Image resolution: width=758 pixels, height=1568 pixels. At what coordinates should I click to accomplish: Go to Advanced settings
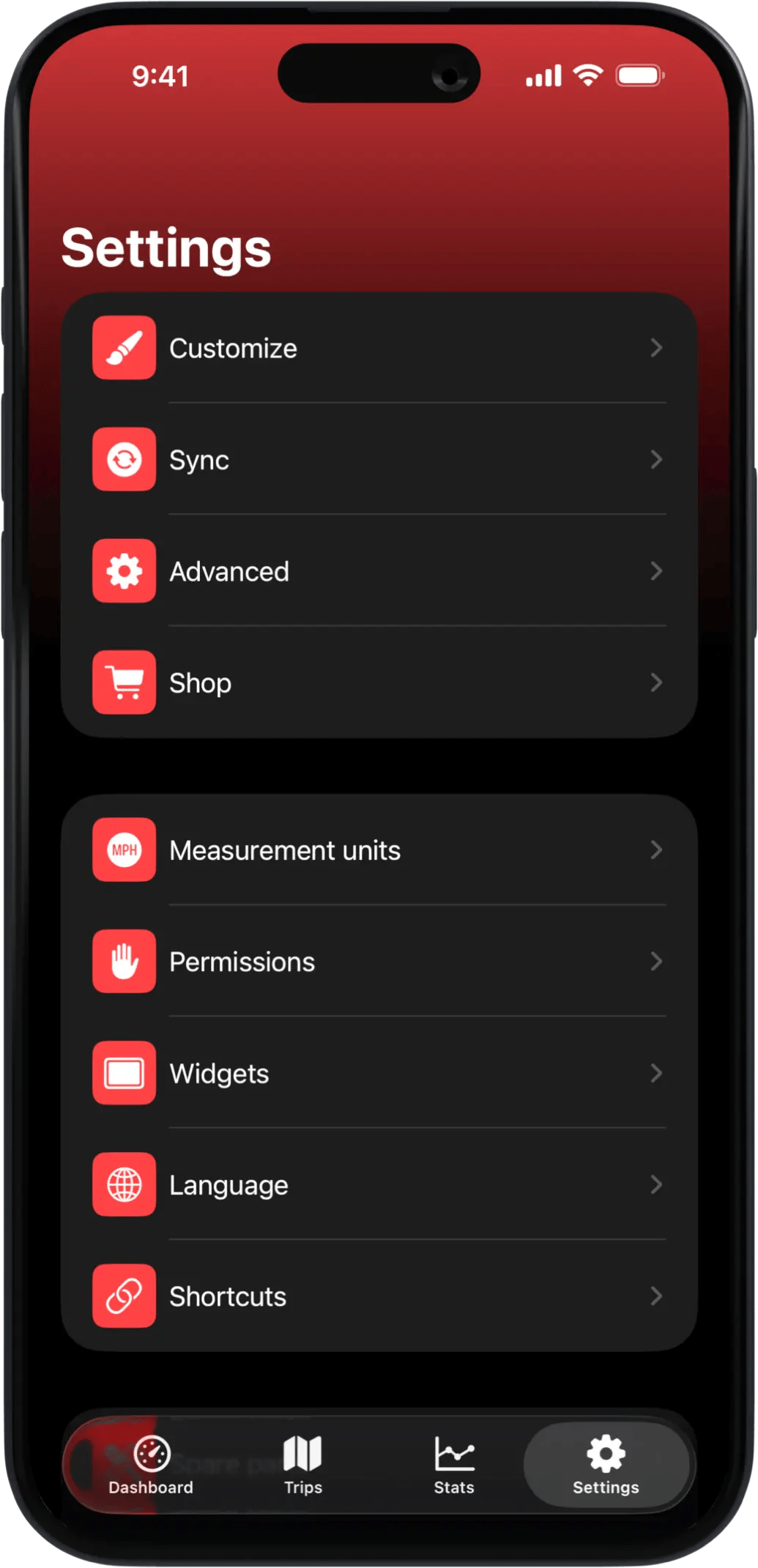pyautogui.click(x=378, y=571)
